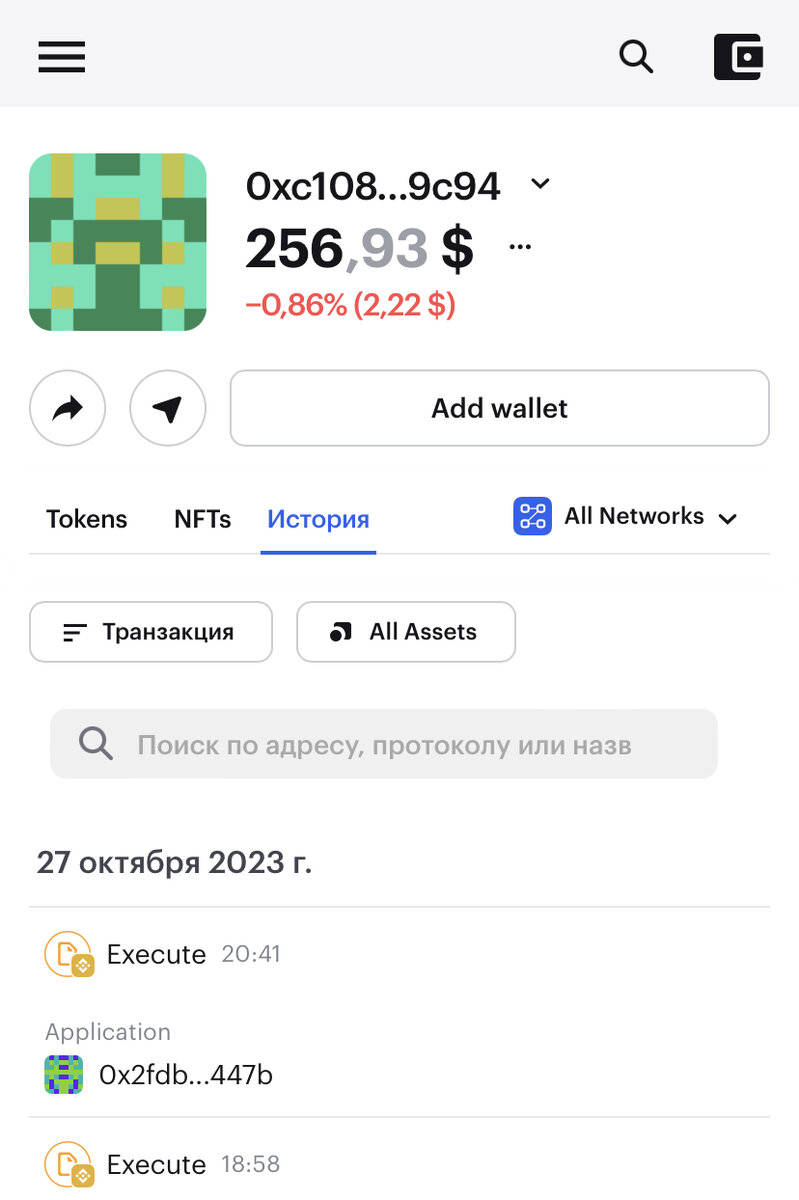Open the All Networks dropdown

(x=648, y=516)
